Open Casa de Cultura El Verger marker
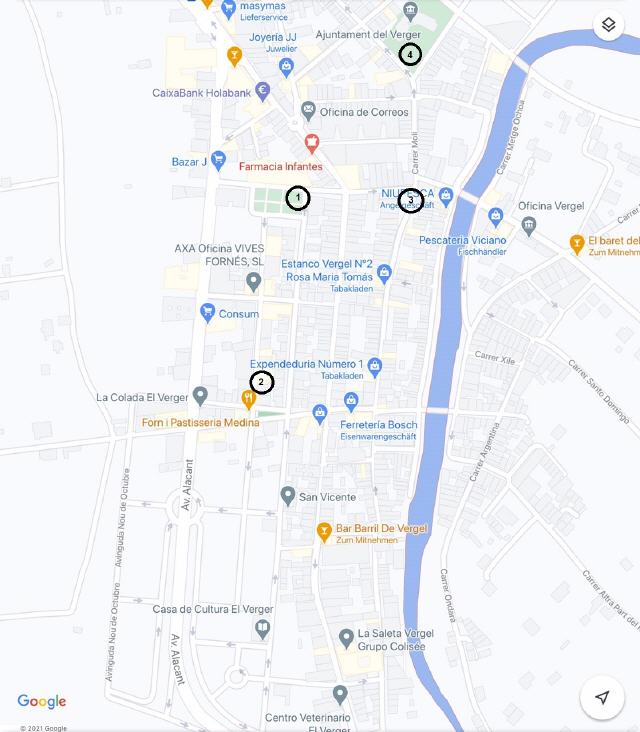This screenshot has height=732, width=640. tap(262, 627)
